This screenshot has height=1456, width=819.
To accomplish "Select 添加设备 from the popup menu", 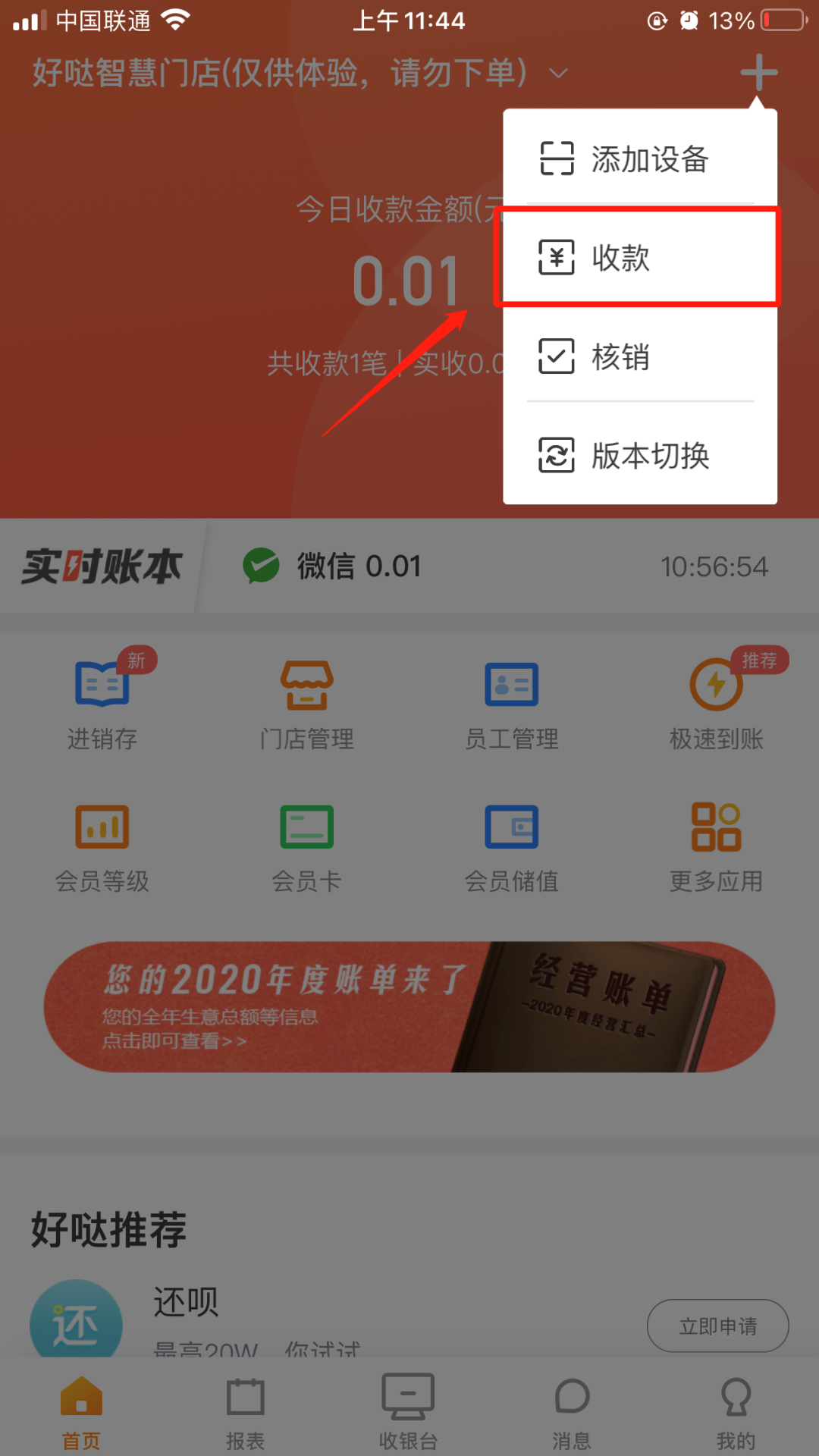I will point(639,159).
